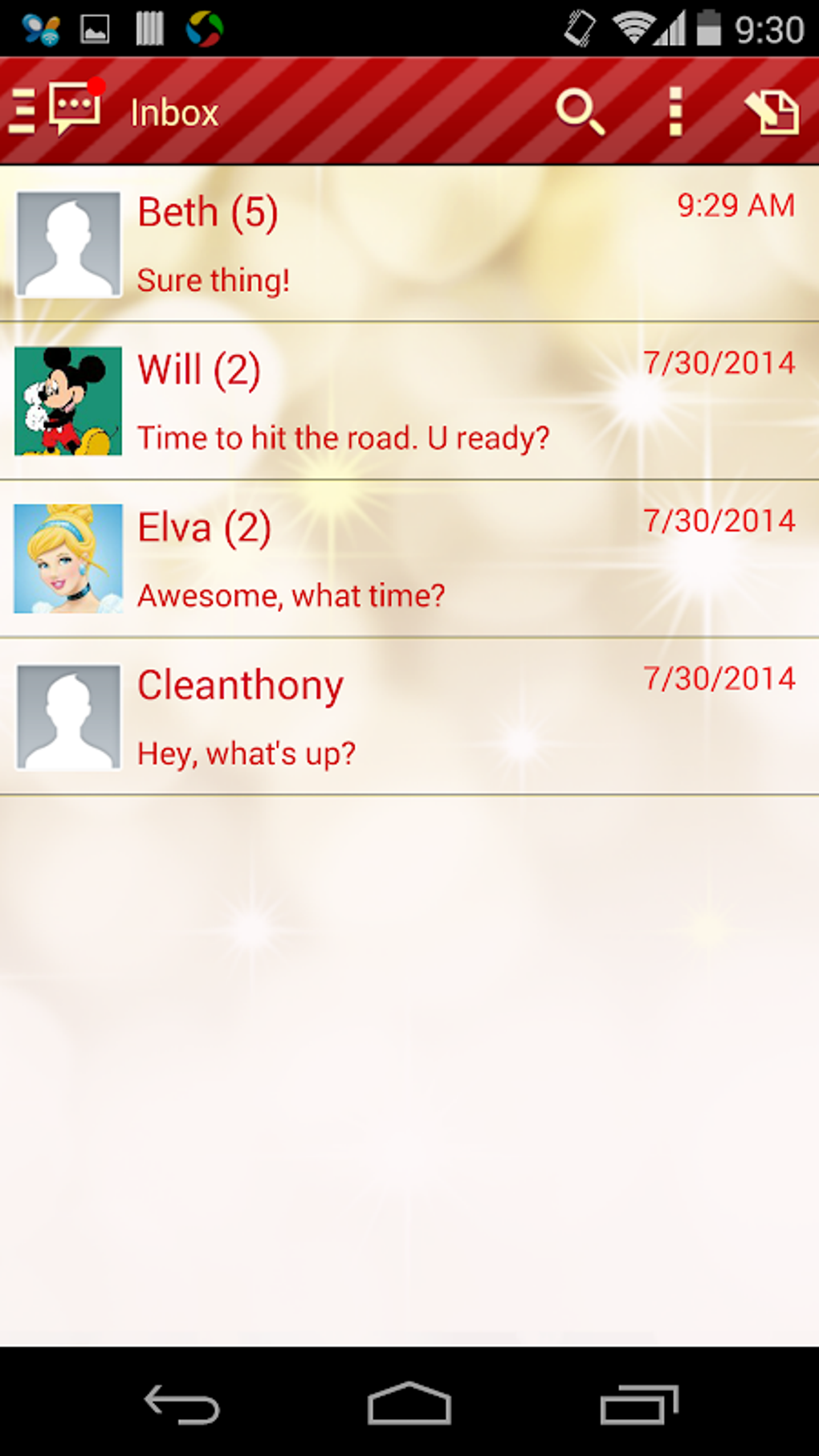Tap Elva's Cinderella contact photo
819x1456 pixels.
click(68, 559)
